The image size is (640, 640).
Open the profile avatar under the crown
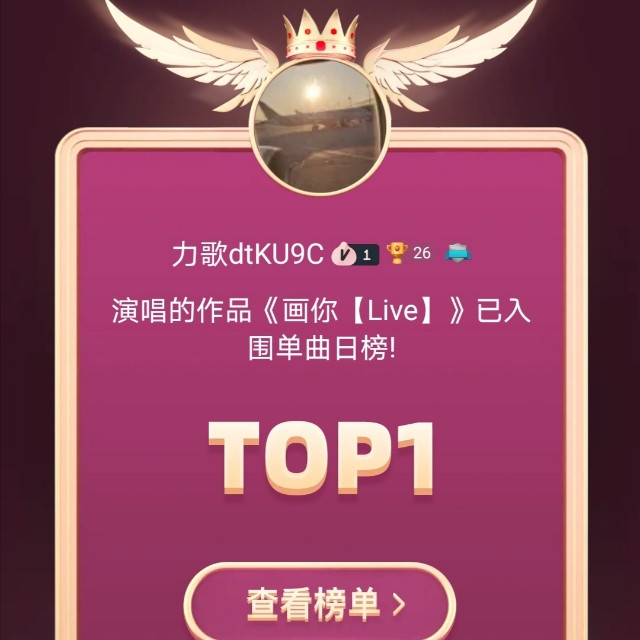320,127
